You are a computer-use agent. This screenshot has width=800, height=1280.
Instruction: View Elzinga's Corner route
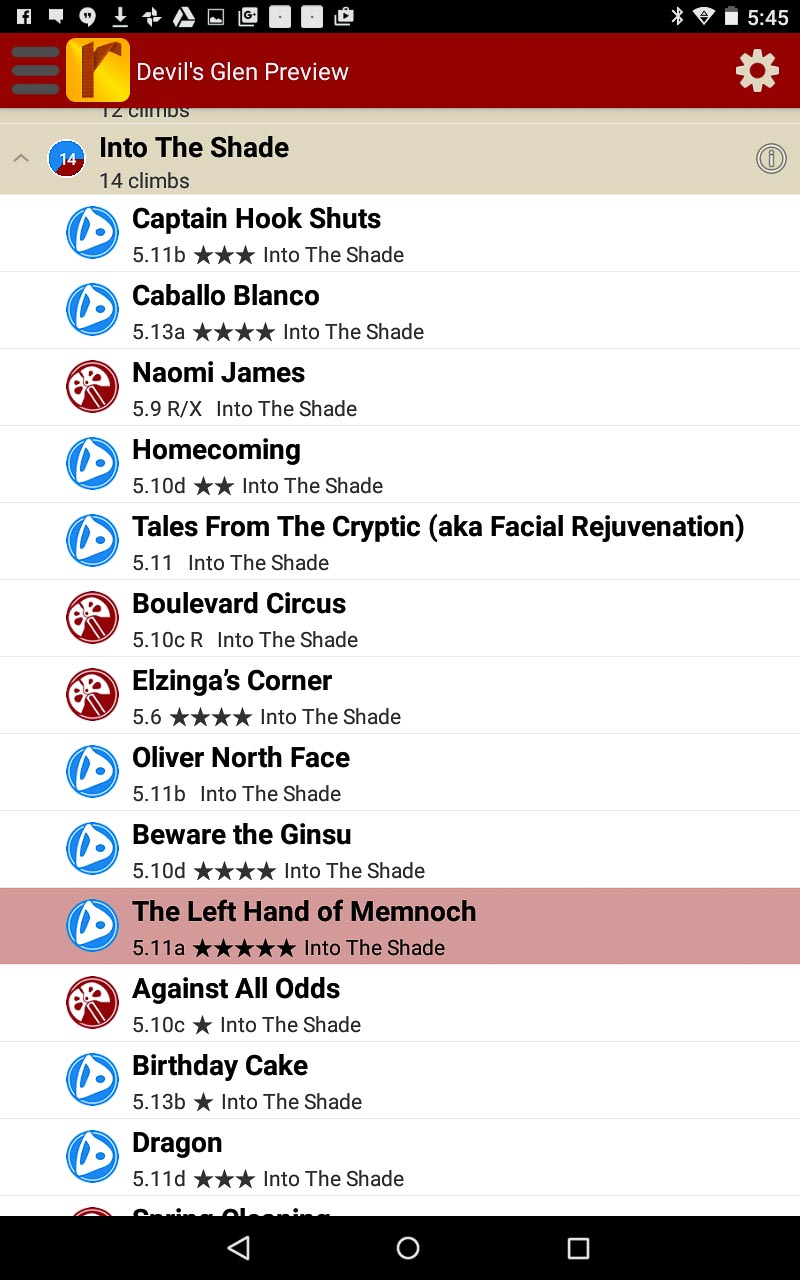click(400, 695)
